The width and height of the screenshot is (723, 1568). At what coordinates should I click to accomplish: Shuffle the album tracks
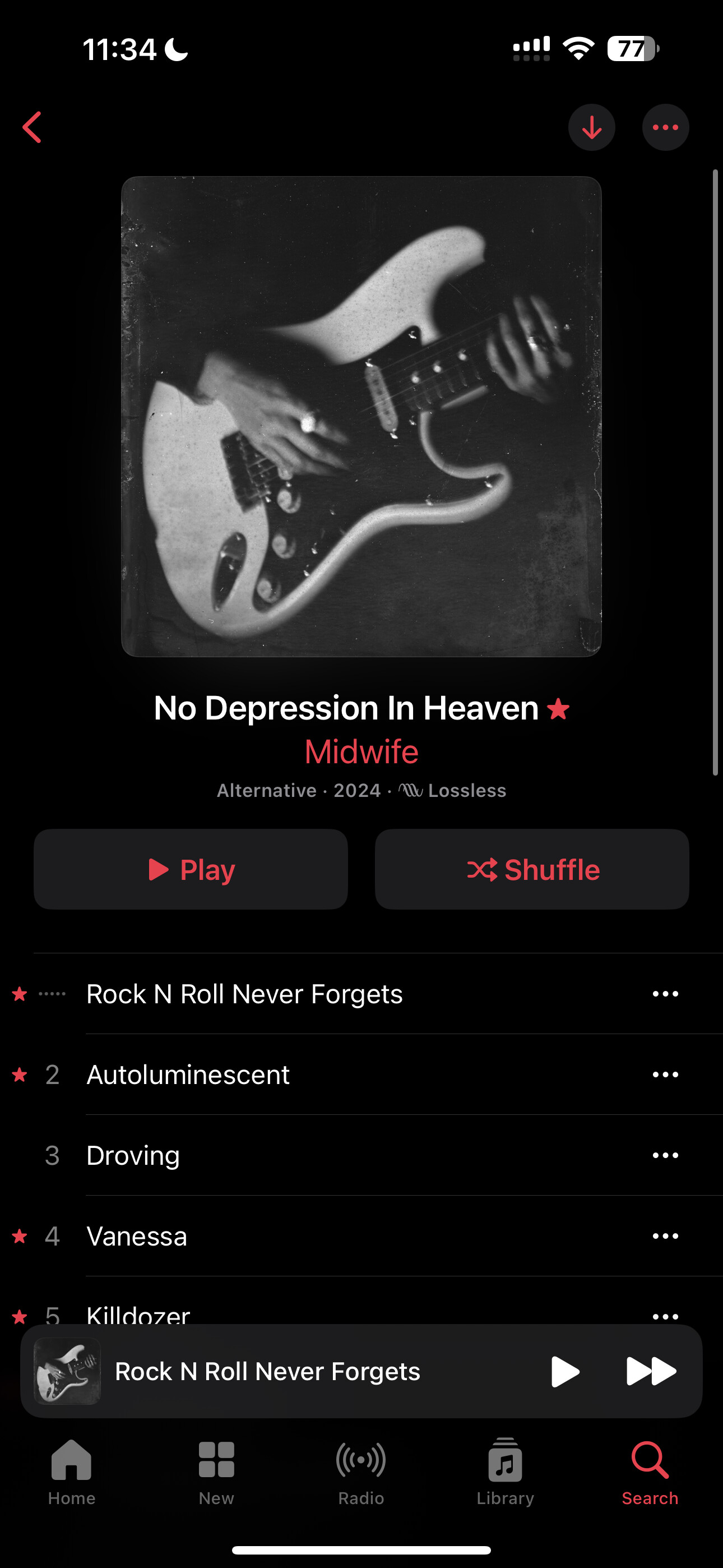[532, 869]
